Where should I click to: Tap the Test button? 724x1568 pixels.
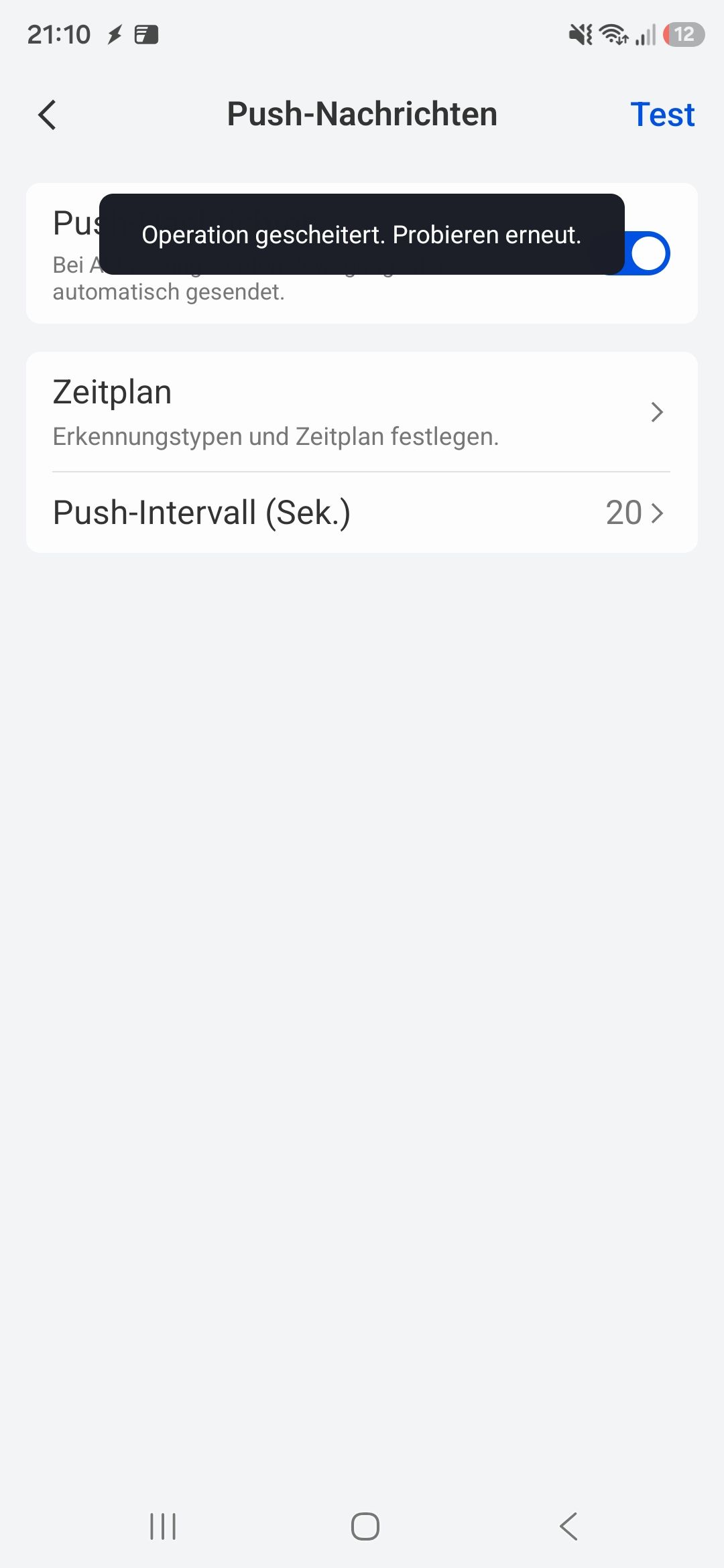coord(662,115)
